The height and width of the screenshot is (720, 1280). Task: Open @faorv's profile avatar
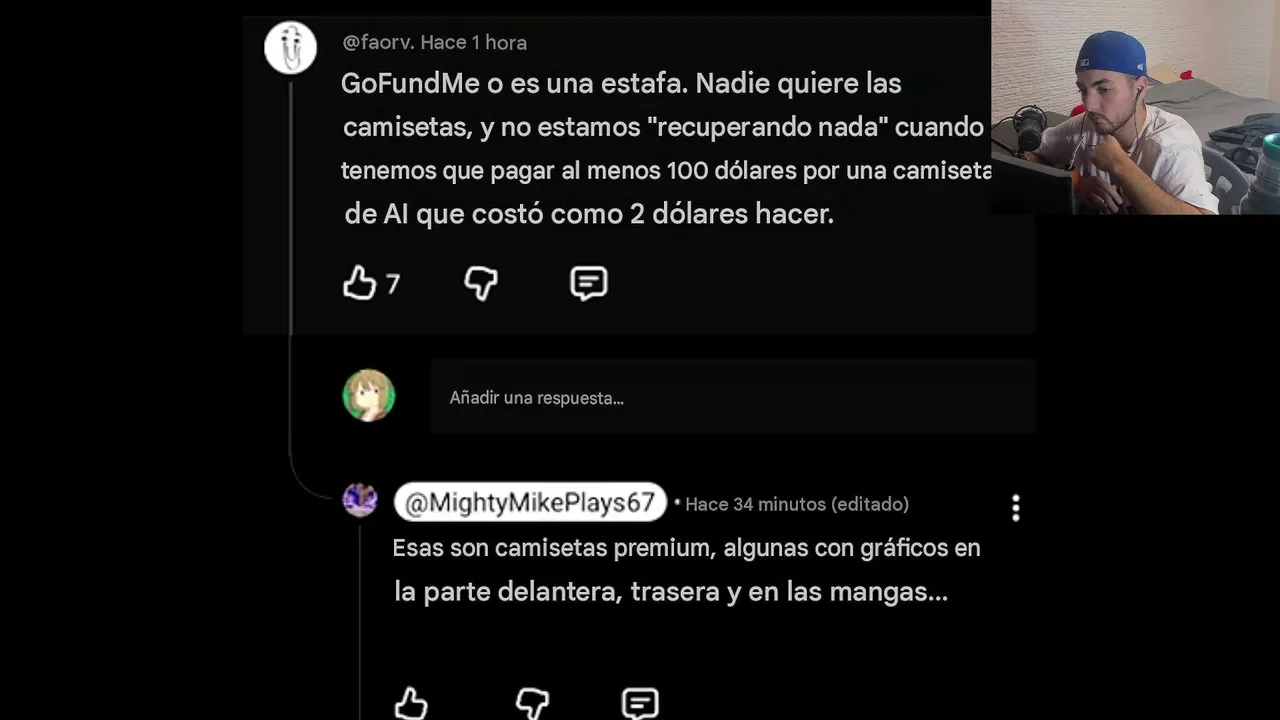click(x=290, y=47)
